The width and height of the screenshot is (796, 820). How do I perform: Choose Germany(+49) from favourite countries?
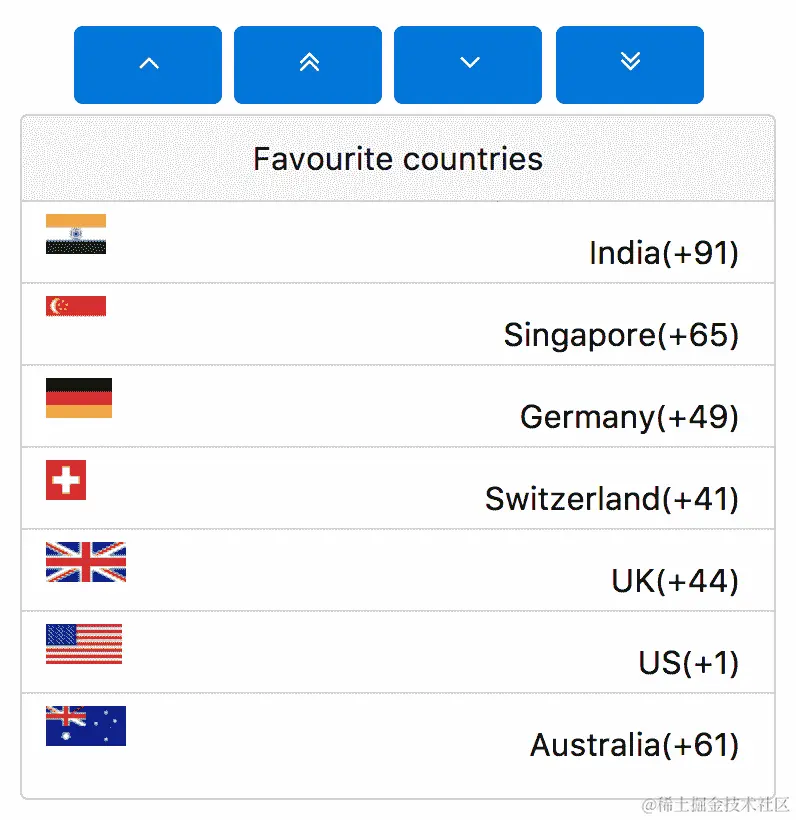tap(398, 407)
